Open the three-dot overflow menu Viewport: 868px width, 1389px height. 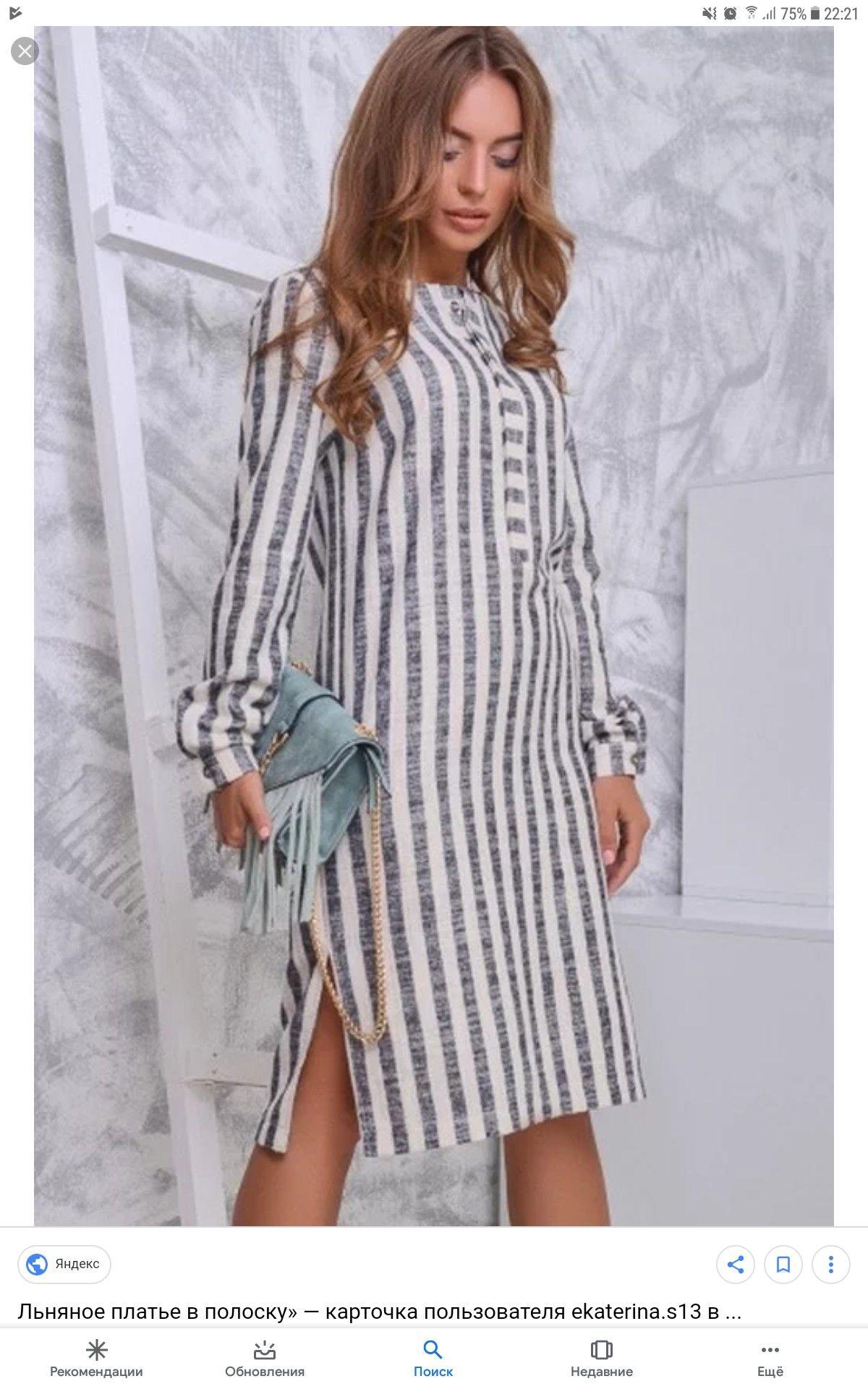coord(830,1265)
